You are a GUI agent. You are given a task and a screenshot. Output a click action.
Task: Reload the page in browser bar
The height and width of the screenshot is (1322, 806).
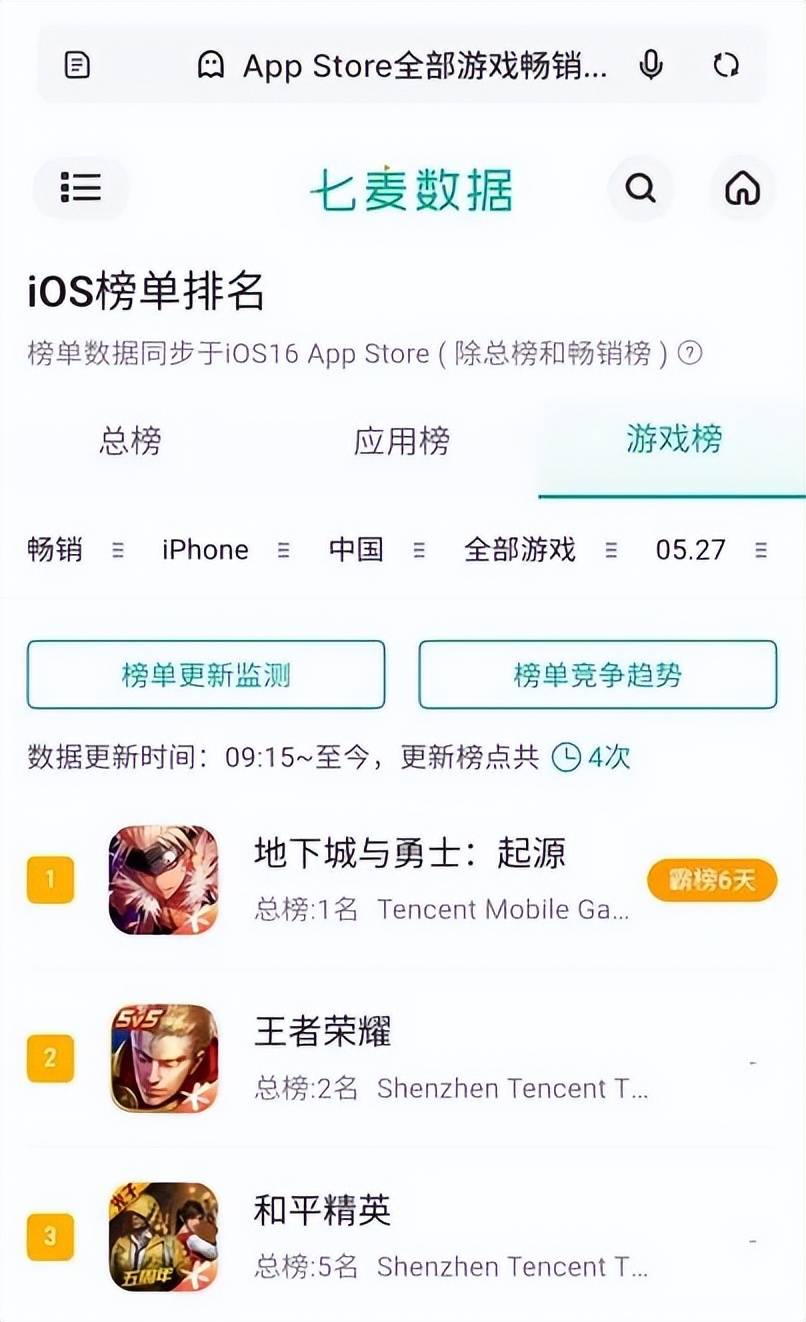[726, 66]
